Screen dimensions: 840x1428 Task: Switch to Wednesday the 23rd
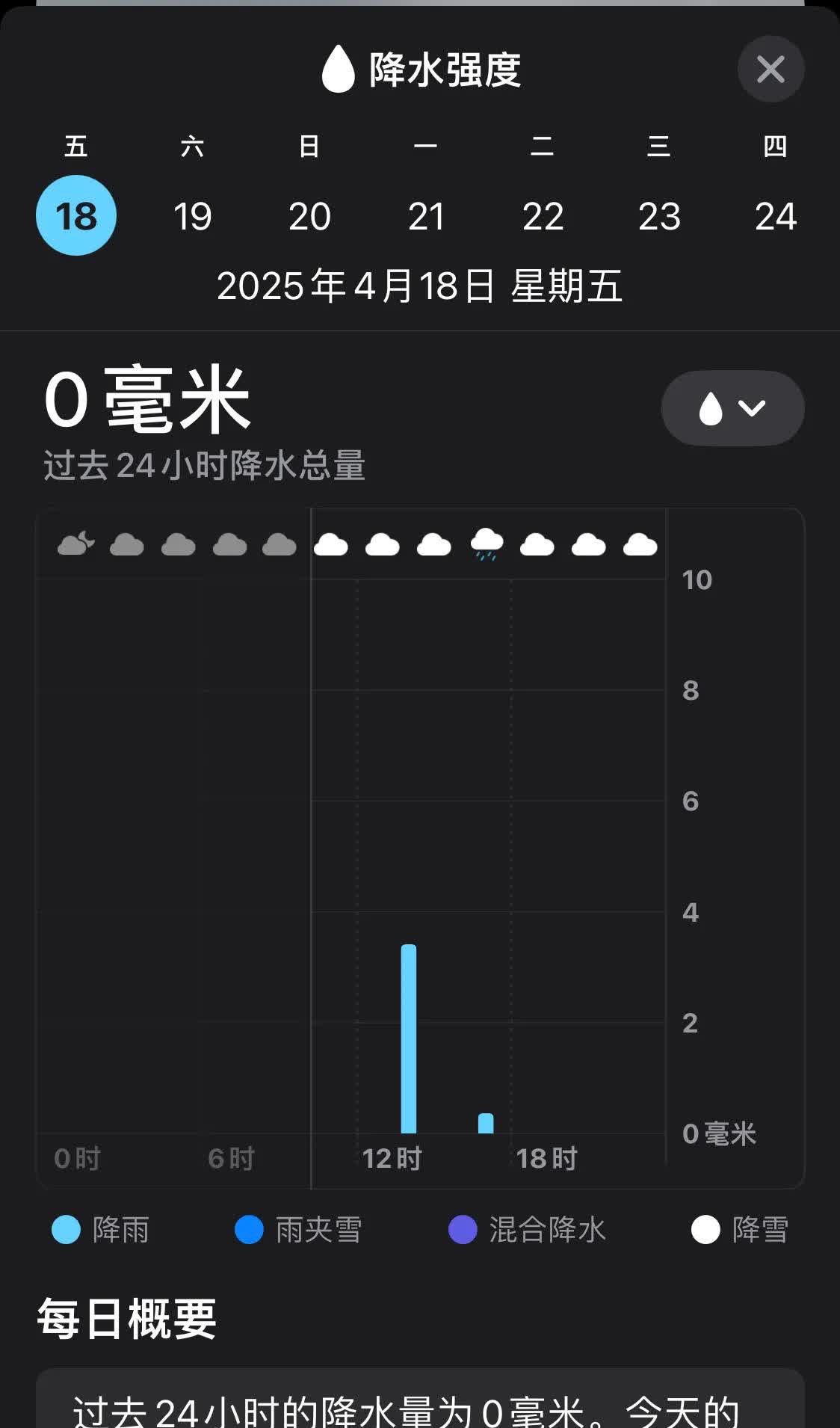(x=659, y=215)
